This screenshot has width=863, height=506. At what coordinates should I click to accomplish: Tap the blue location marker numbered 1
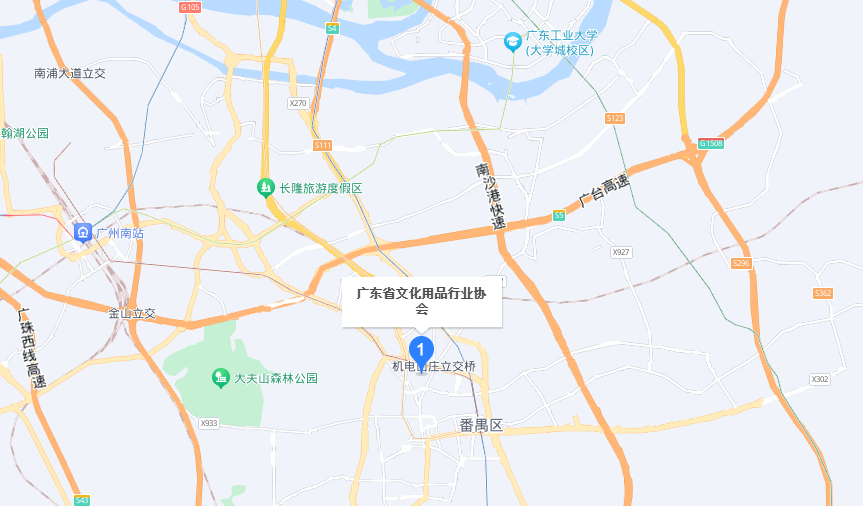[422, 350]
